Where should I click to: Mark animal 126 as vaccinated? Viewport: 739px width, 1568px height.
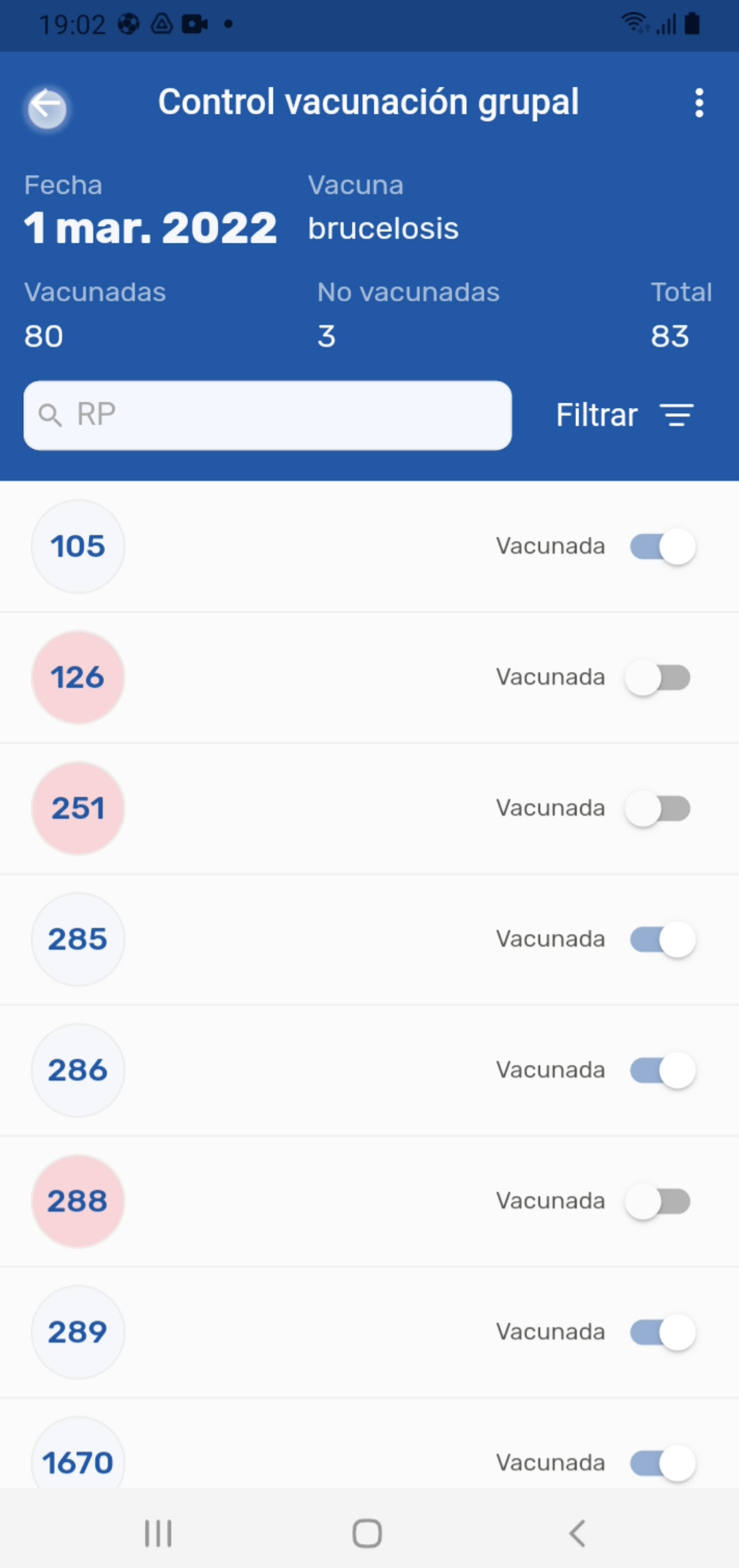tap(659, 677)
